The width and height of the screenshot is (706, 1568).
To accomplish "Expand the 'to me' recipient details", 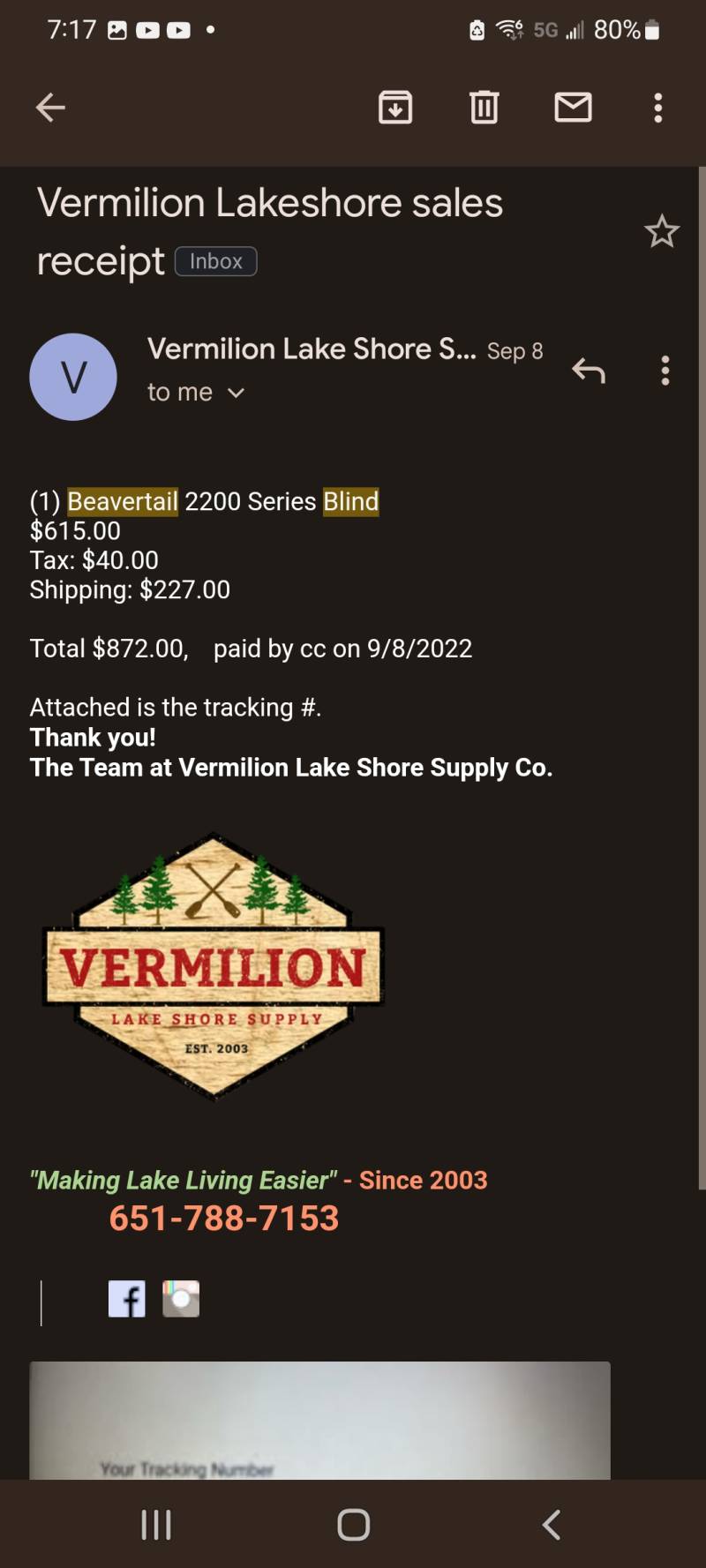I will pos(195,392).
